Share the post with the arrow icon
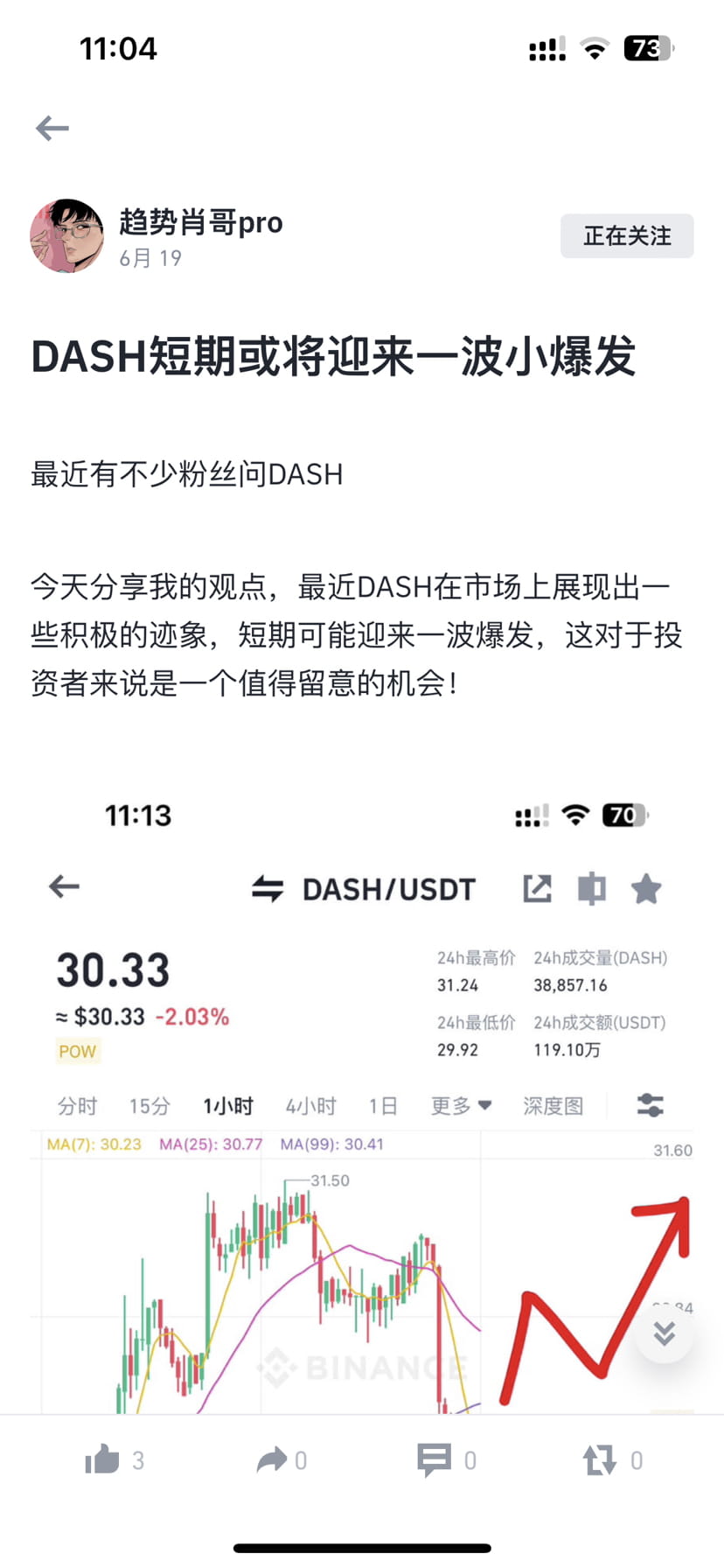Image resolution: width=724 pixels, height=1568 pixels. (271, 1459)
